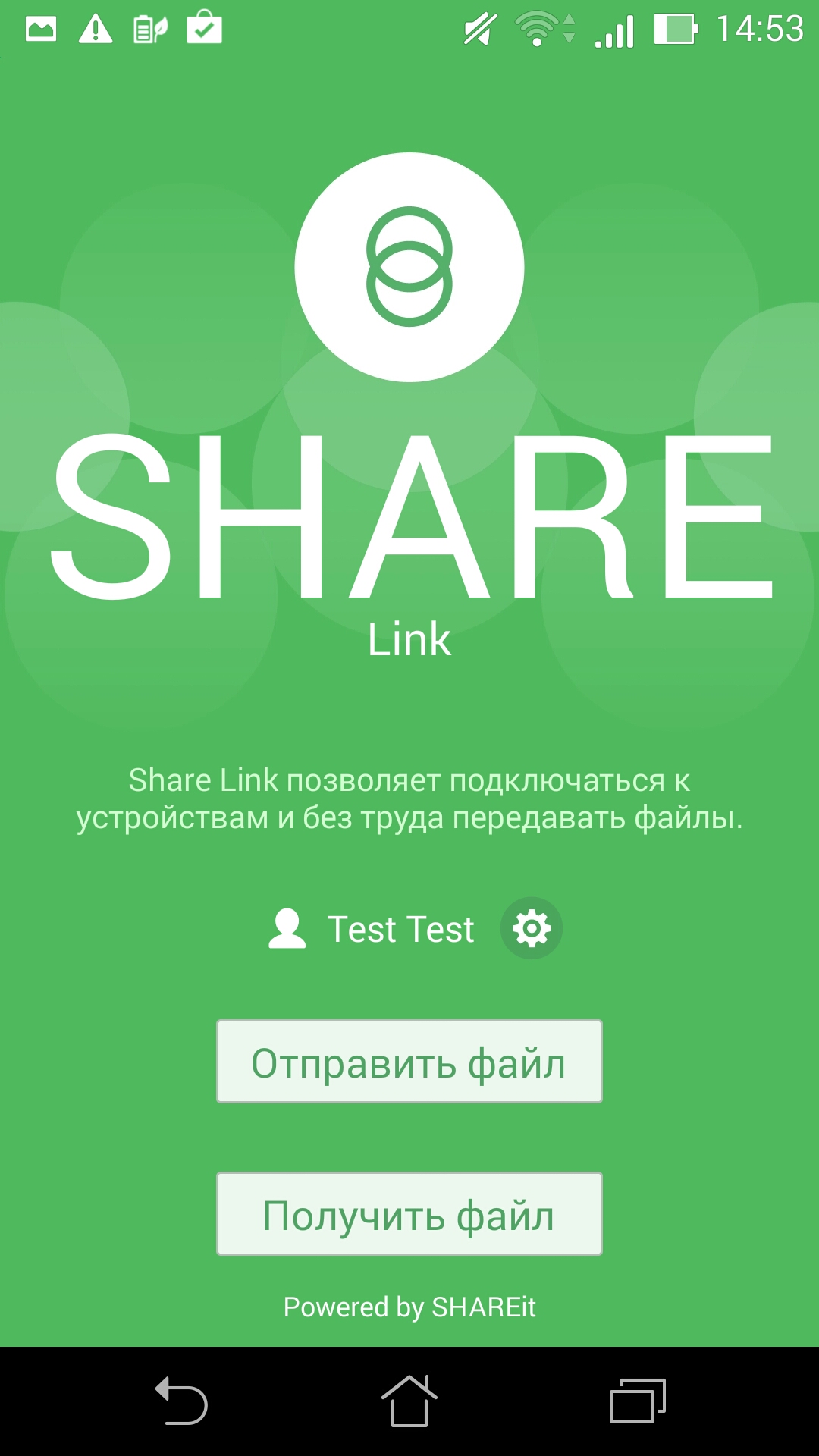Go back using the navigation bar
This screenshot has height=1456, width=819.
182,1401
